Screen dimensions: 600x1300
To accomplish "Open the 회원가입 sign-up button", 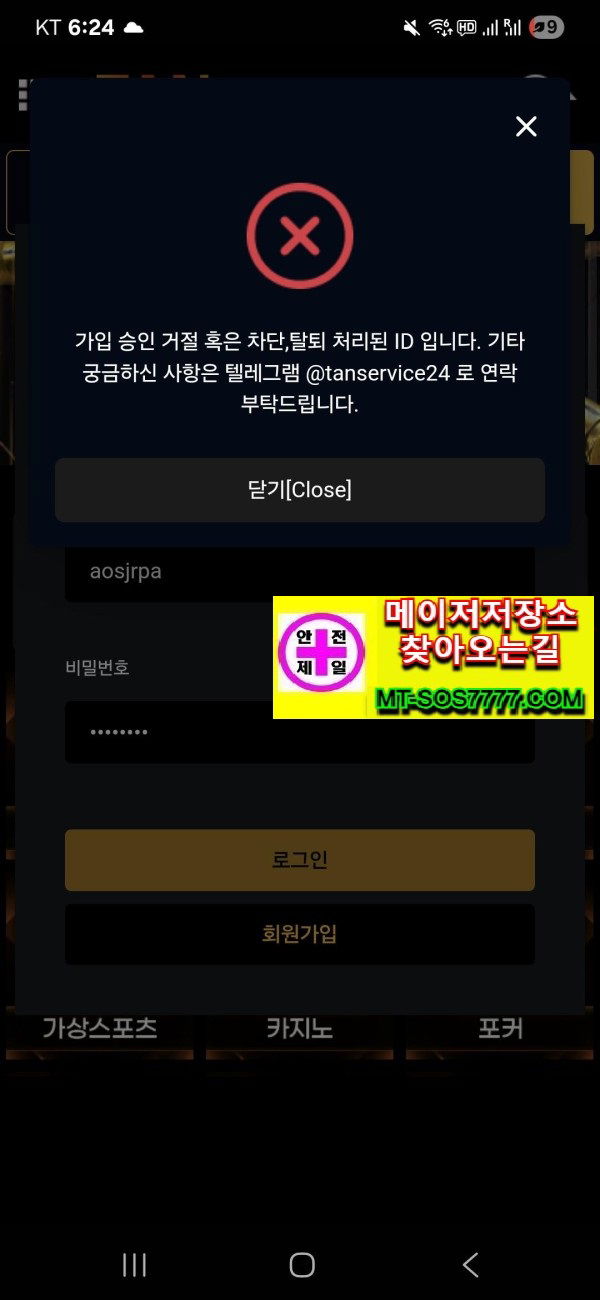I will (300, 934).
